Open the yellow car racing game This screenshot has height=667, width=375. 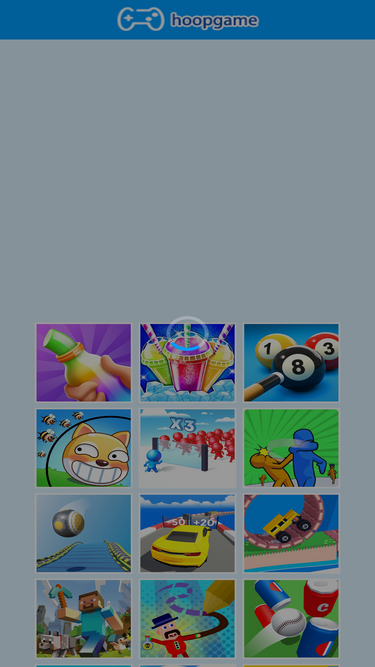(x=188, y=533)
